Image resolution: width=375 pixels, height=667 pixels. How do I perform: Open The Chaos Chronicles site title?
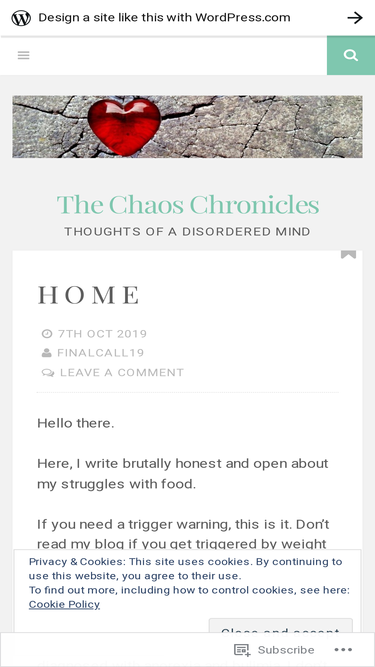[x=188, y=205]
